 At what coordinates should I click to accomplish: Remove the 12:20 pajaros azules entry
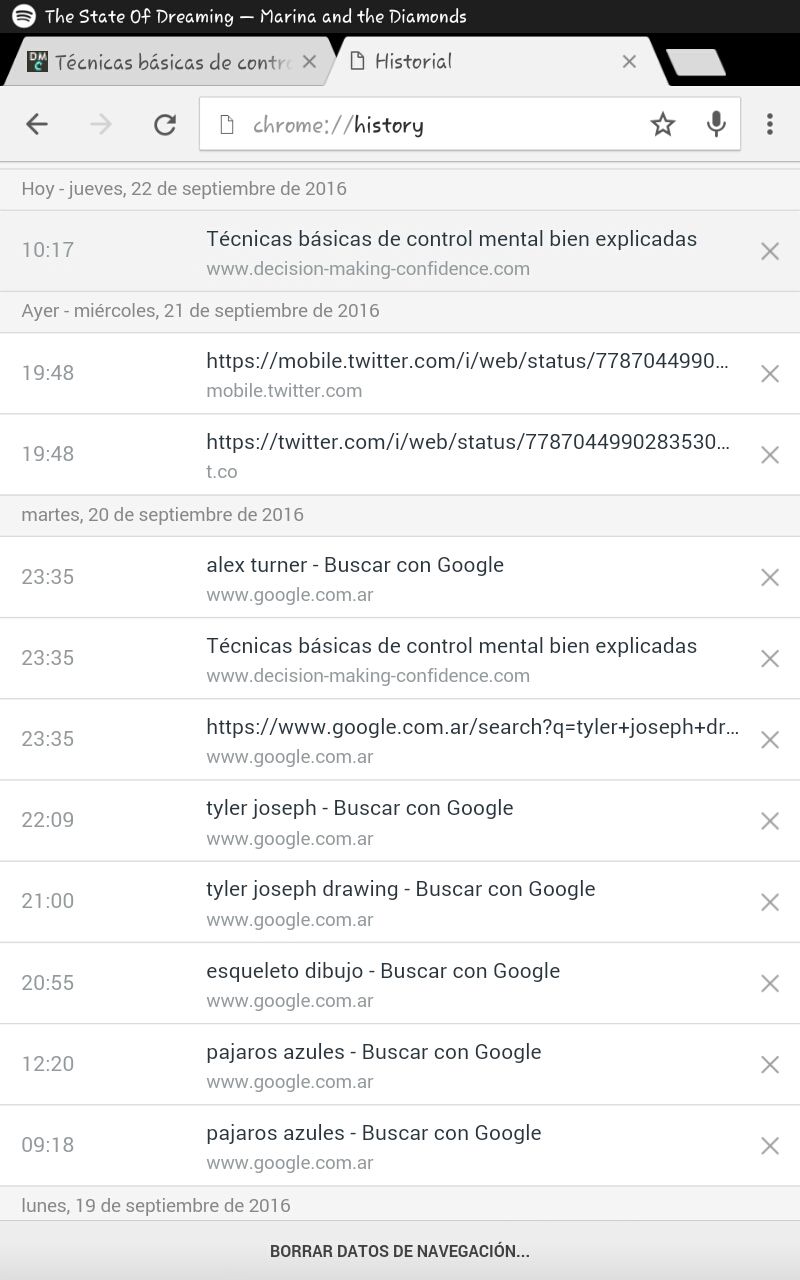pos(770,1065)
